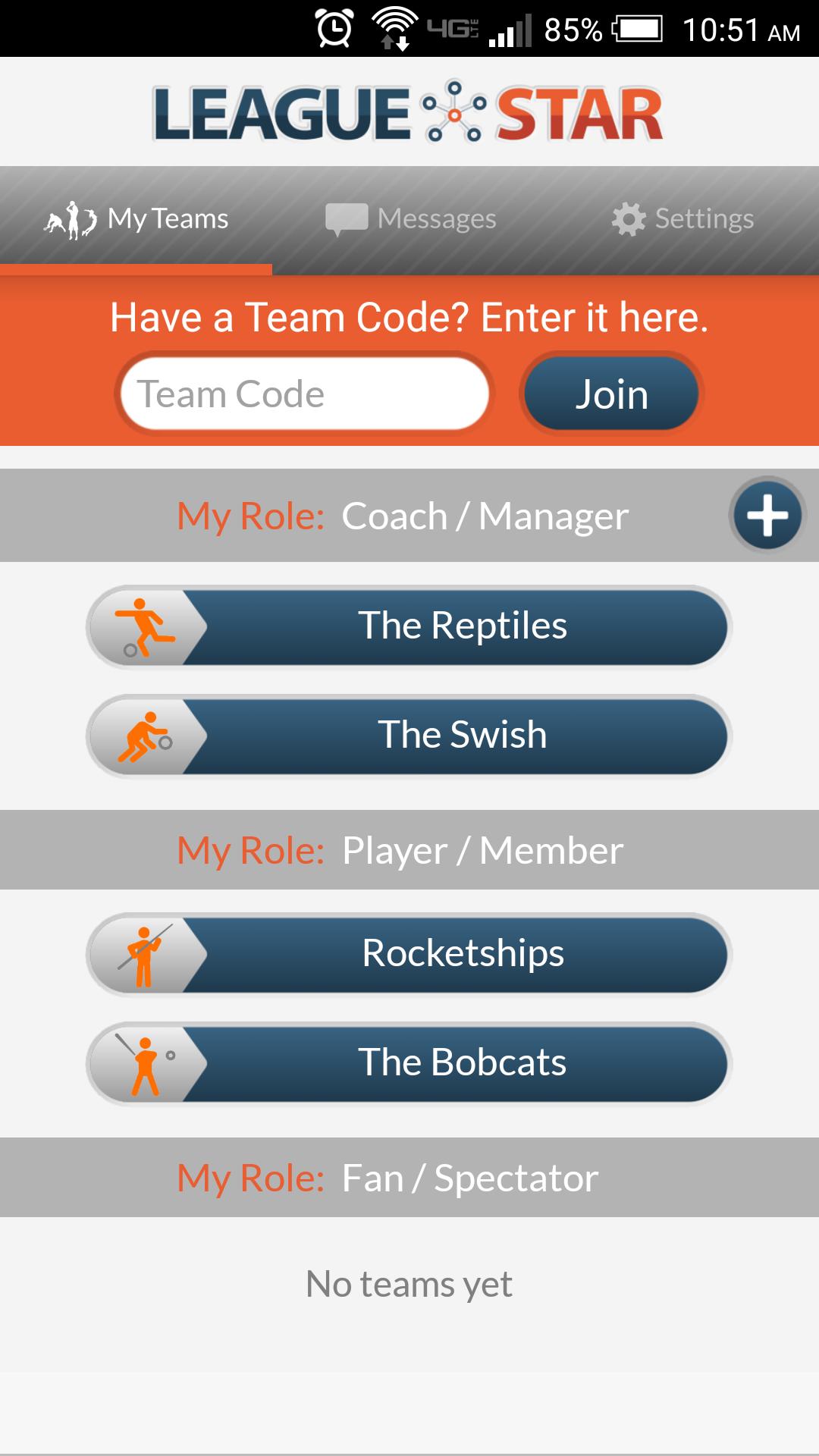Image resolution: width=819 pixels, height=1456 pixels.
Task: Select The Swish team
Action: click(463, 735)
